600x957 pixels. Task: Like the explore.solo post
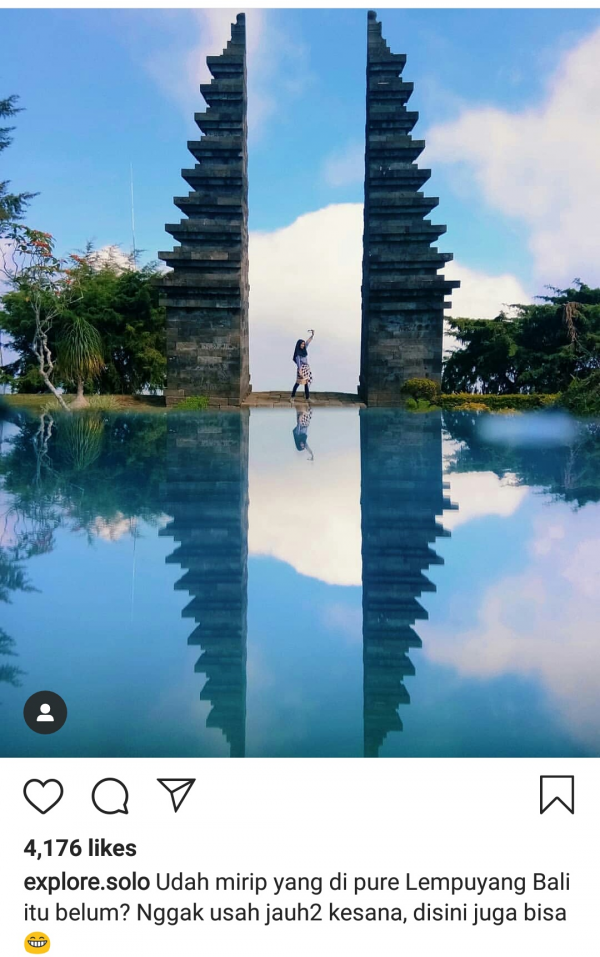click(43, 796)
